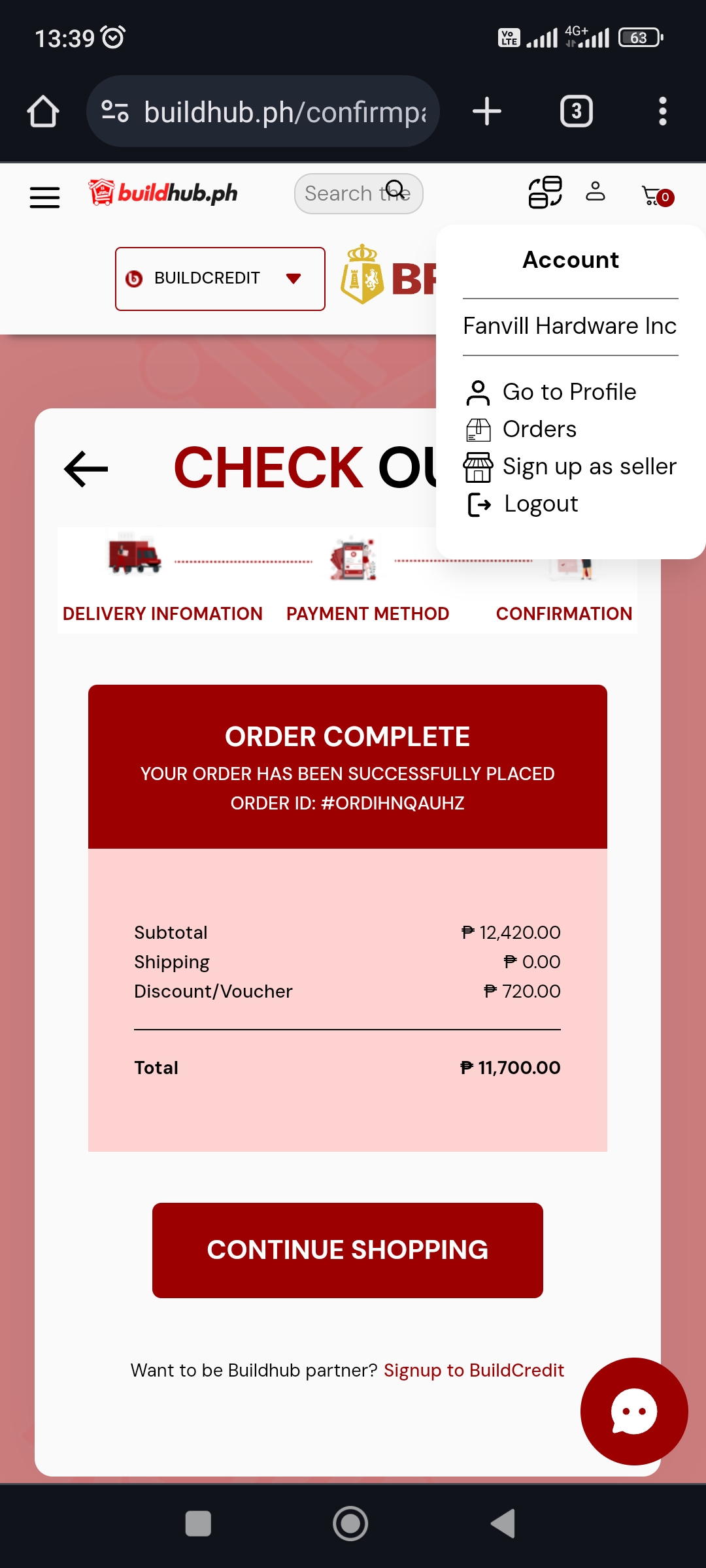Open the shopping cart
Screen dimensions: 706x1568
pyautogui.click(x=656, y=195)
